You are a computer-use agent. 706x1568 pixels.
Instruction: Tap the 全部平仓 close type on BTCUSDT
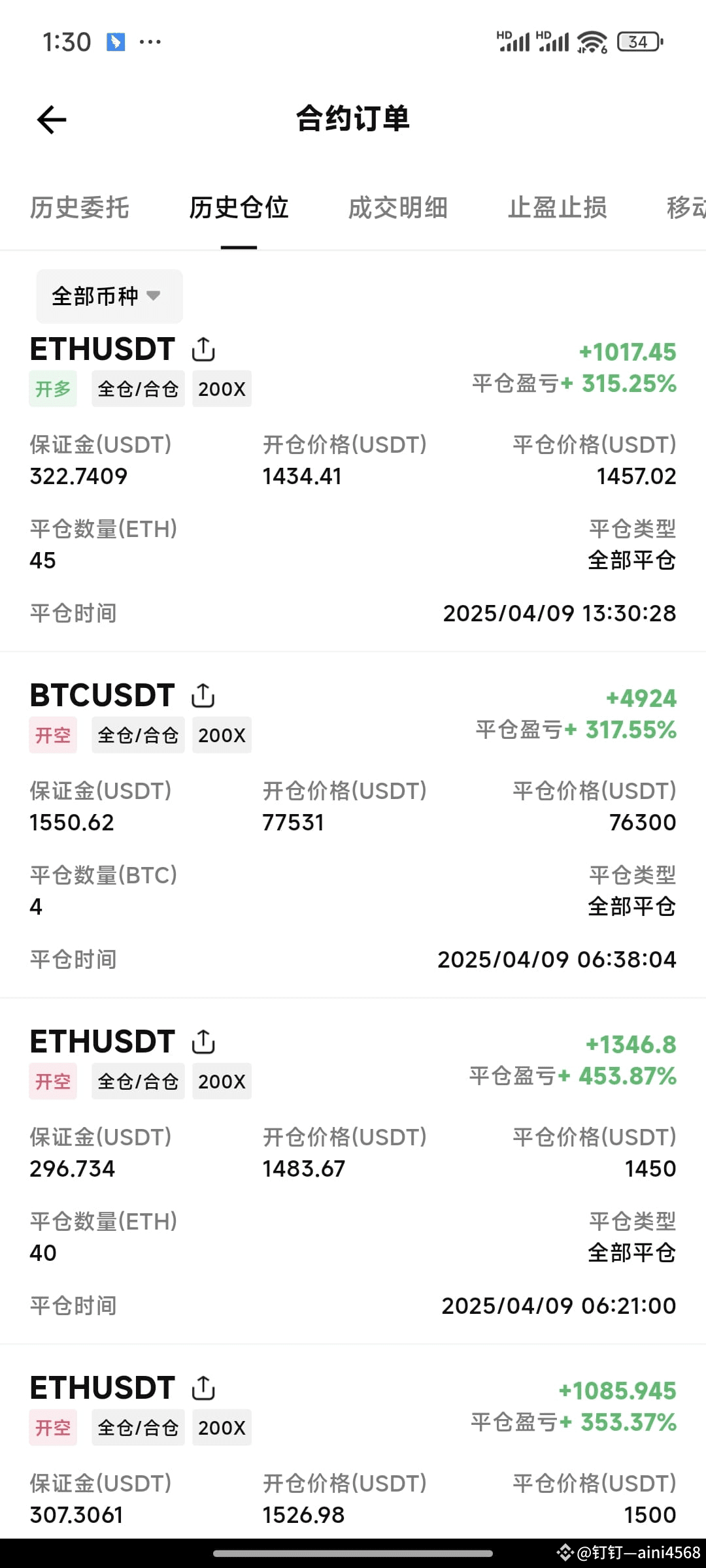point(631,906)
